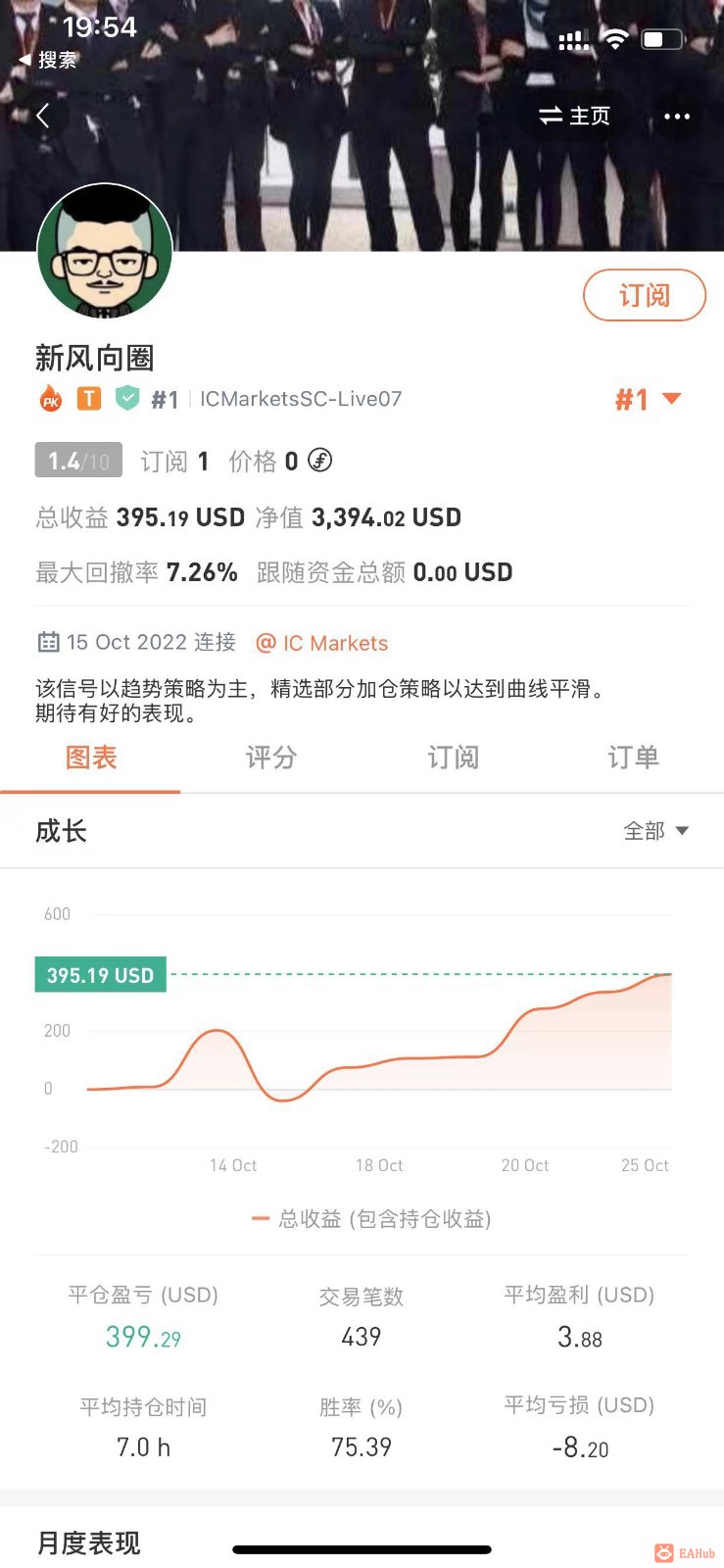
Task: Select the 订阅 tab in the tab bar
Action: click(x=453, y=758)
